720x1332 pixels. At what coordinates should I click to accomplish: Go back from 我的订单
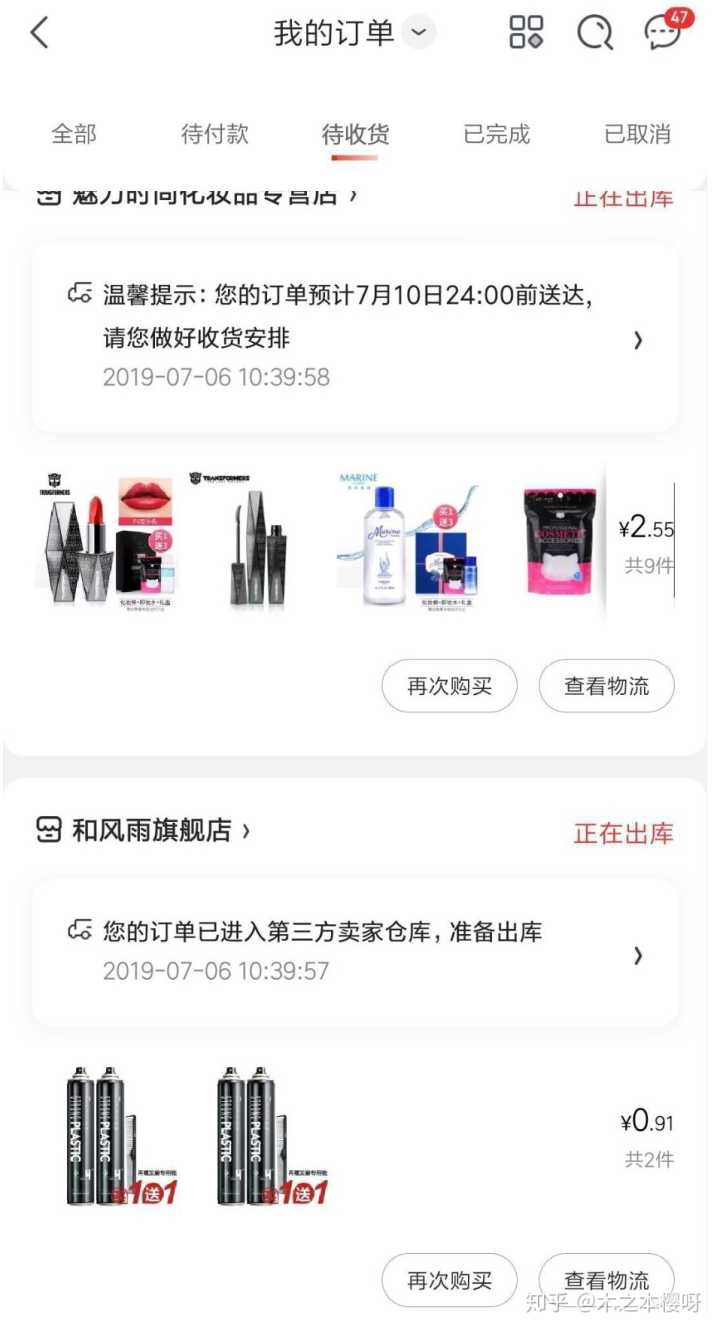pos(40,33)
